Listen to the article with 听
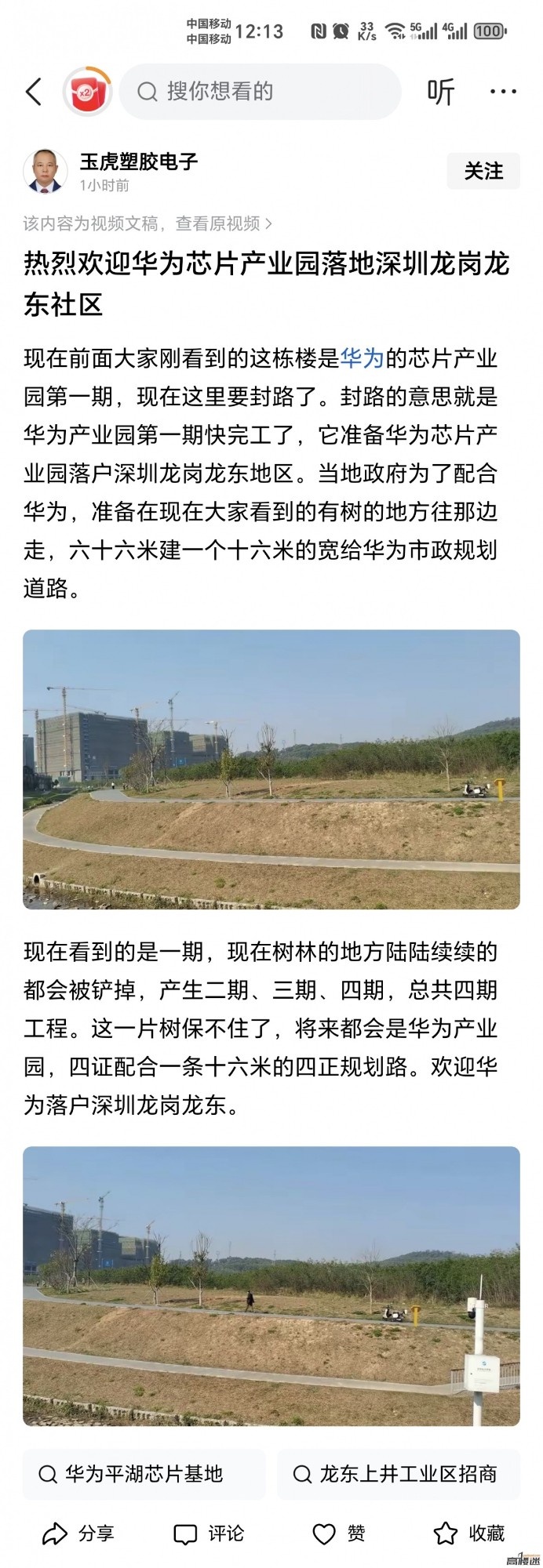The height and width of the screenshot is (1568, 543). point(440,92)
